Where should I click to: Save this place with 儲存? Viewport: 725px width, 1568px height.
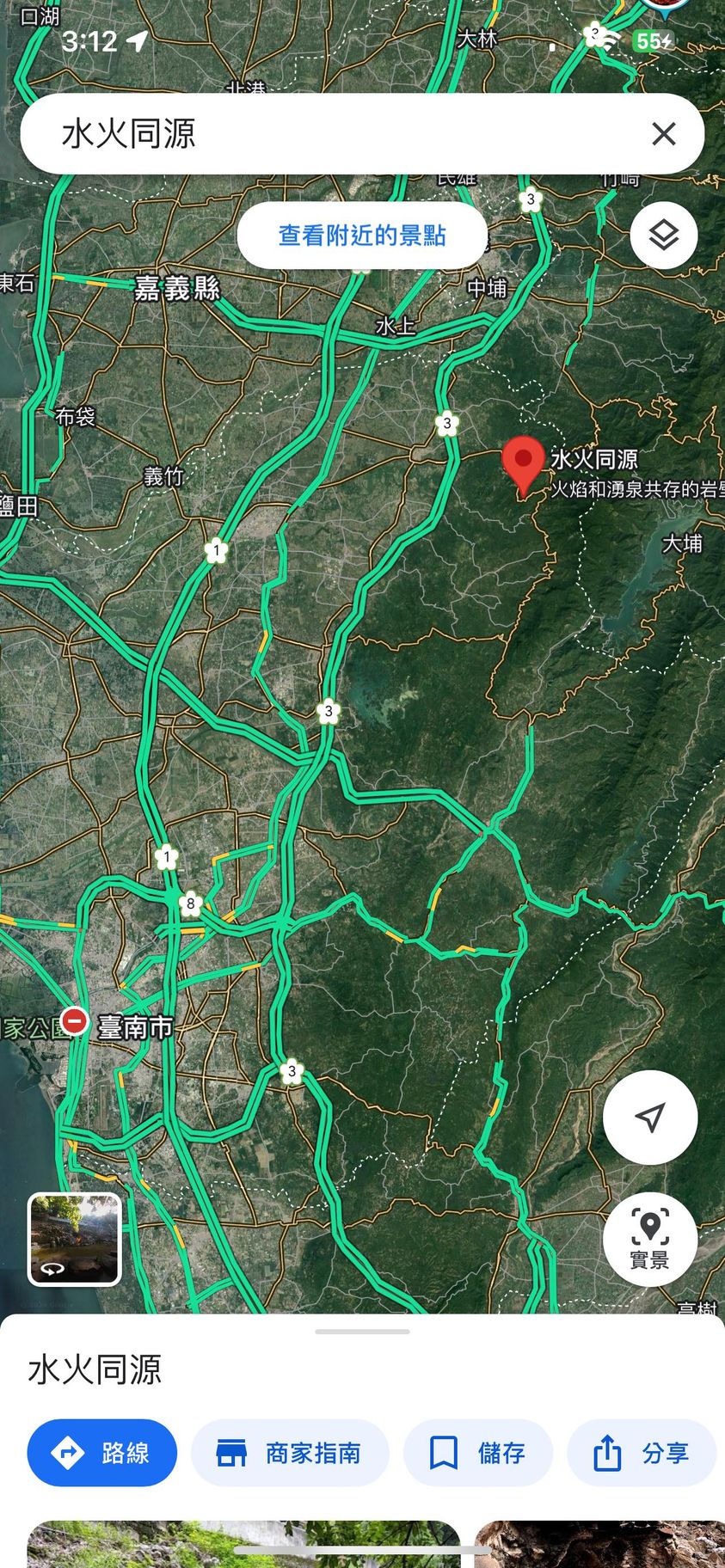[477, 1453]
